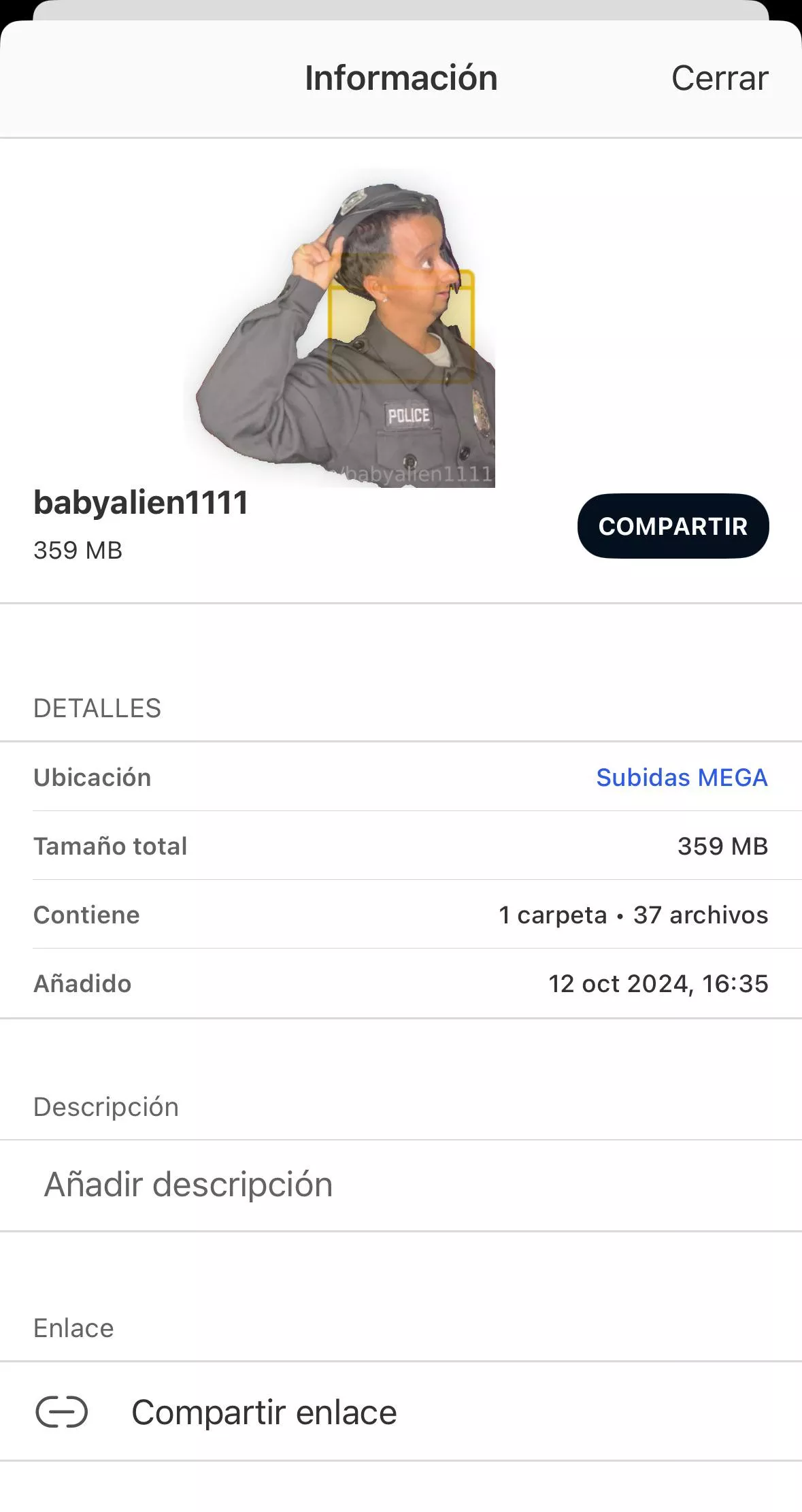Tap the Información title header

click(401, 78)
